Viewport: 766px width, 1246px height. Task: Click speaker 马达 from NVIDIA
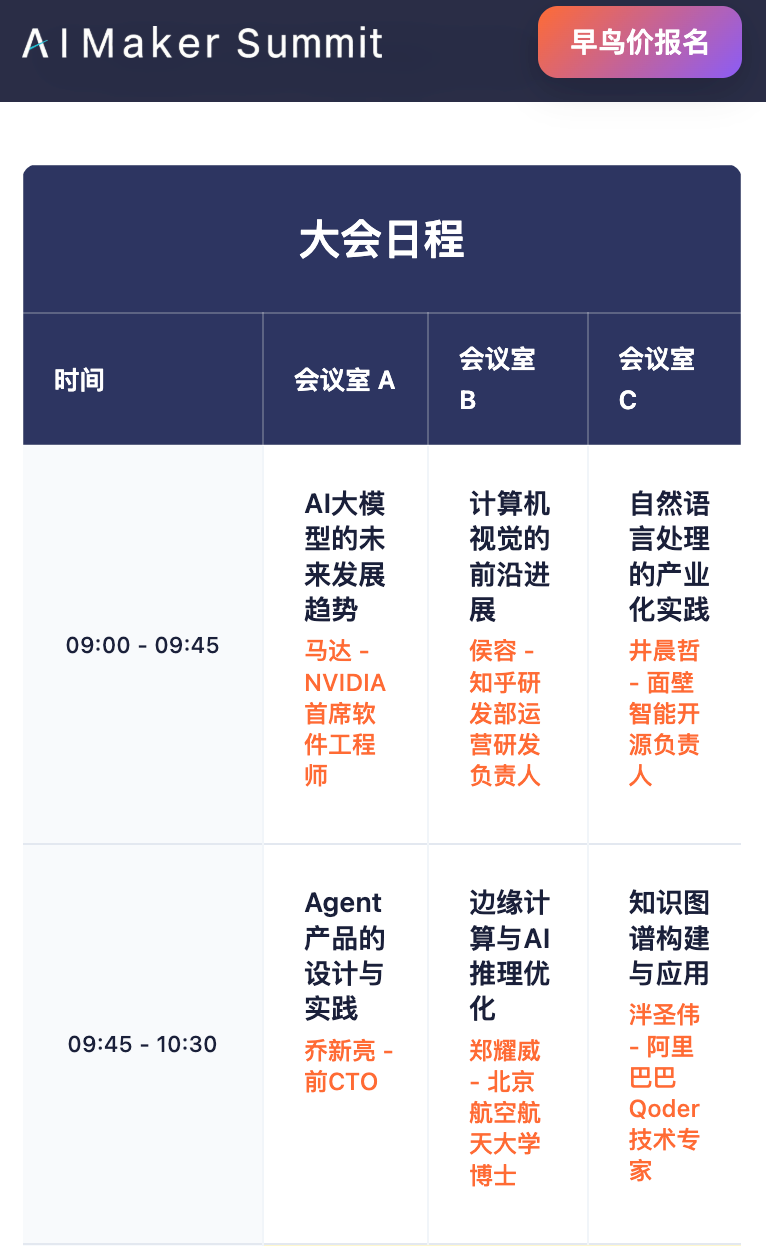coord(345,710)
